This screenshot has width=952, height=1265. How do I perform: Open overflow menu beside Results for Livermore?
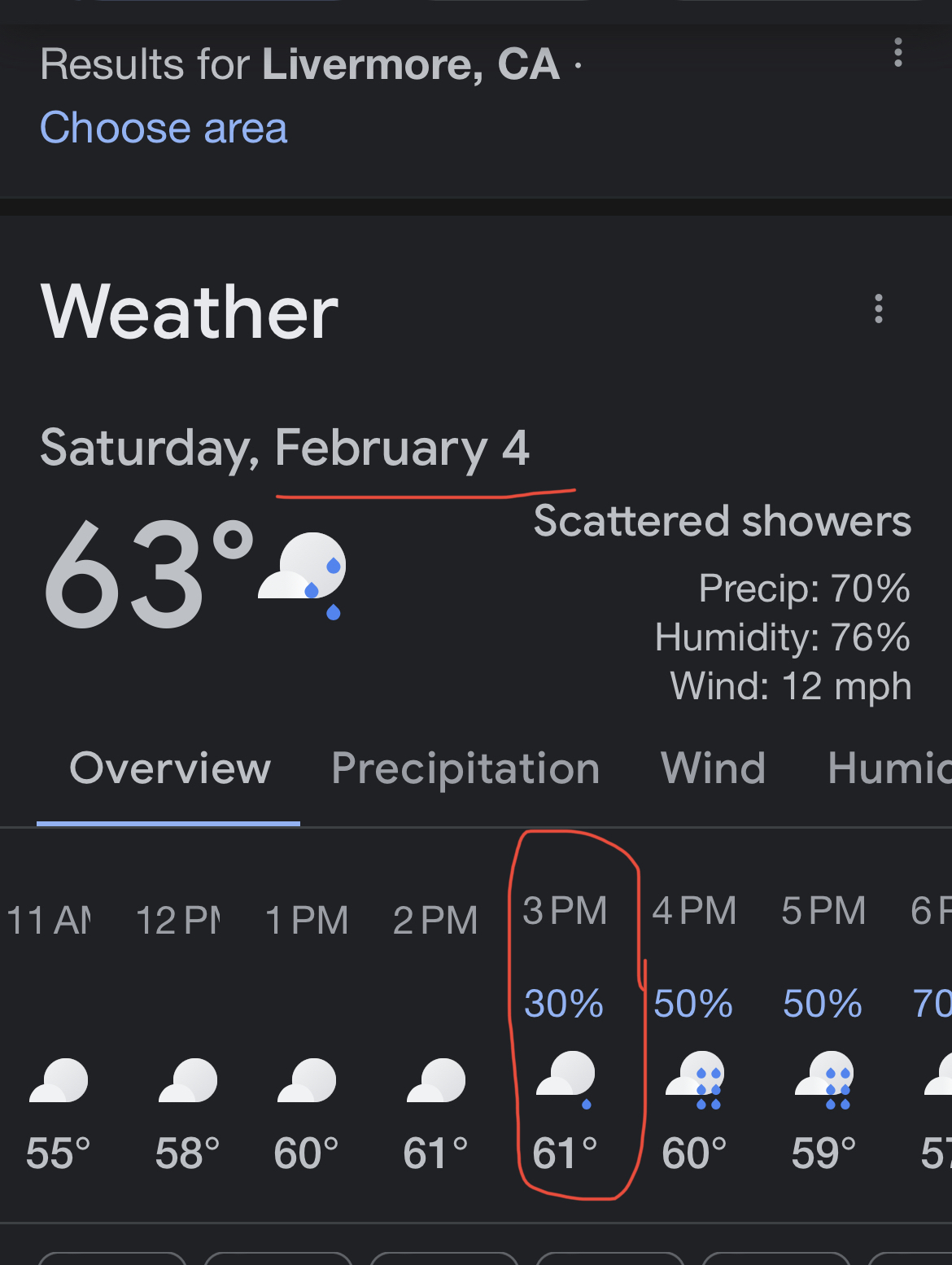[897, 52]
